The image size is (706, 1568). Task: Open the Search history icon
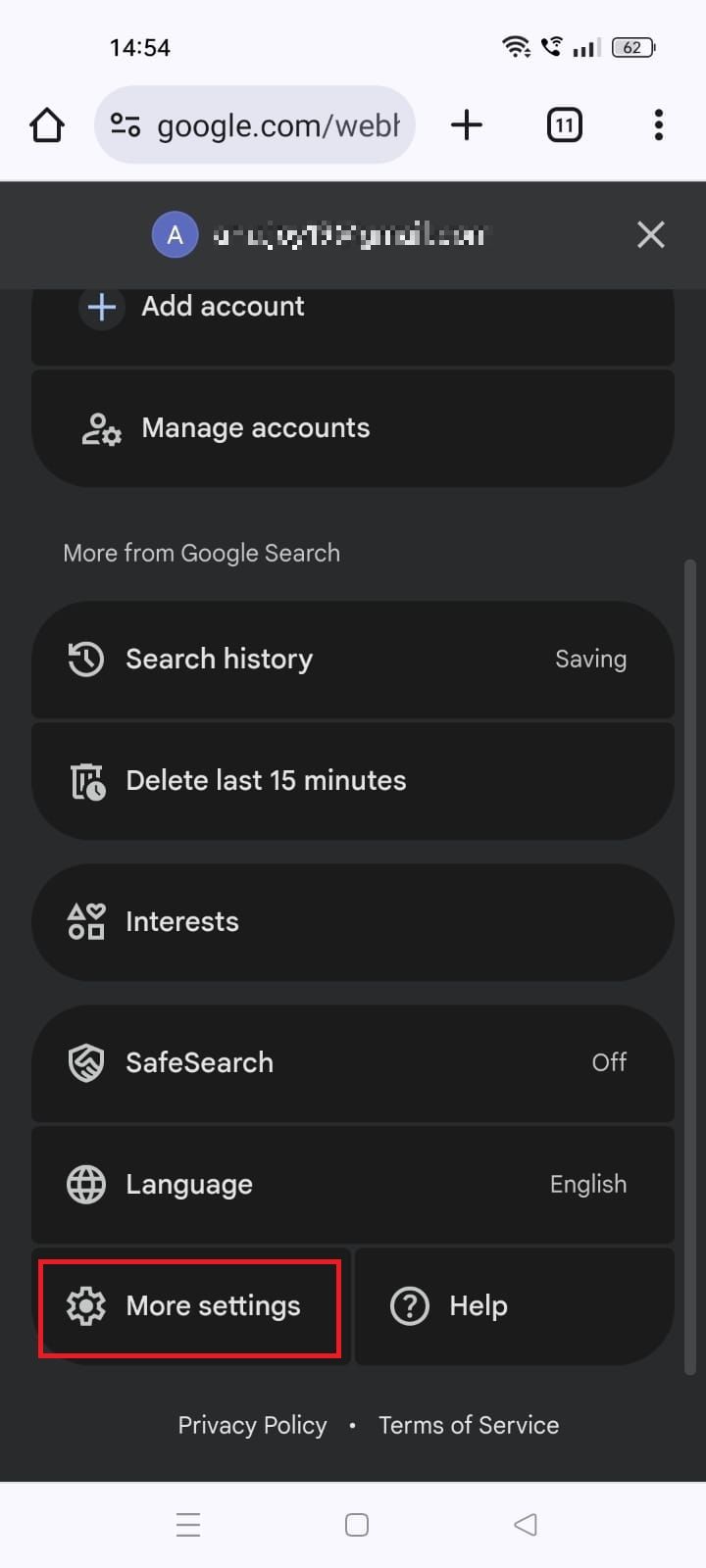pos(86,659)
